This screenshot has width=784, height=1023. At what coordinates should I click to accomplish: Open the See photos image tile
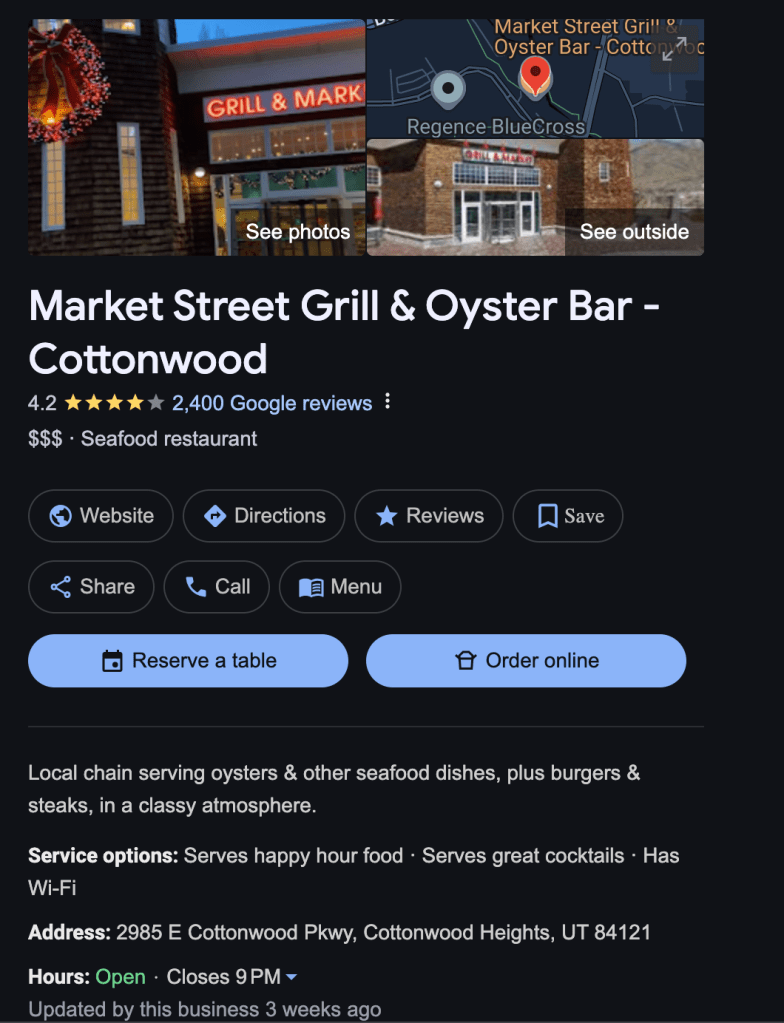click(x=197, y=138)
